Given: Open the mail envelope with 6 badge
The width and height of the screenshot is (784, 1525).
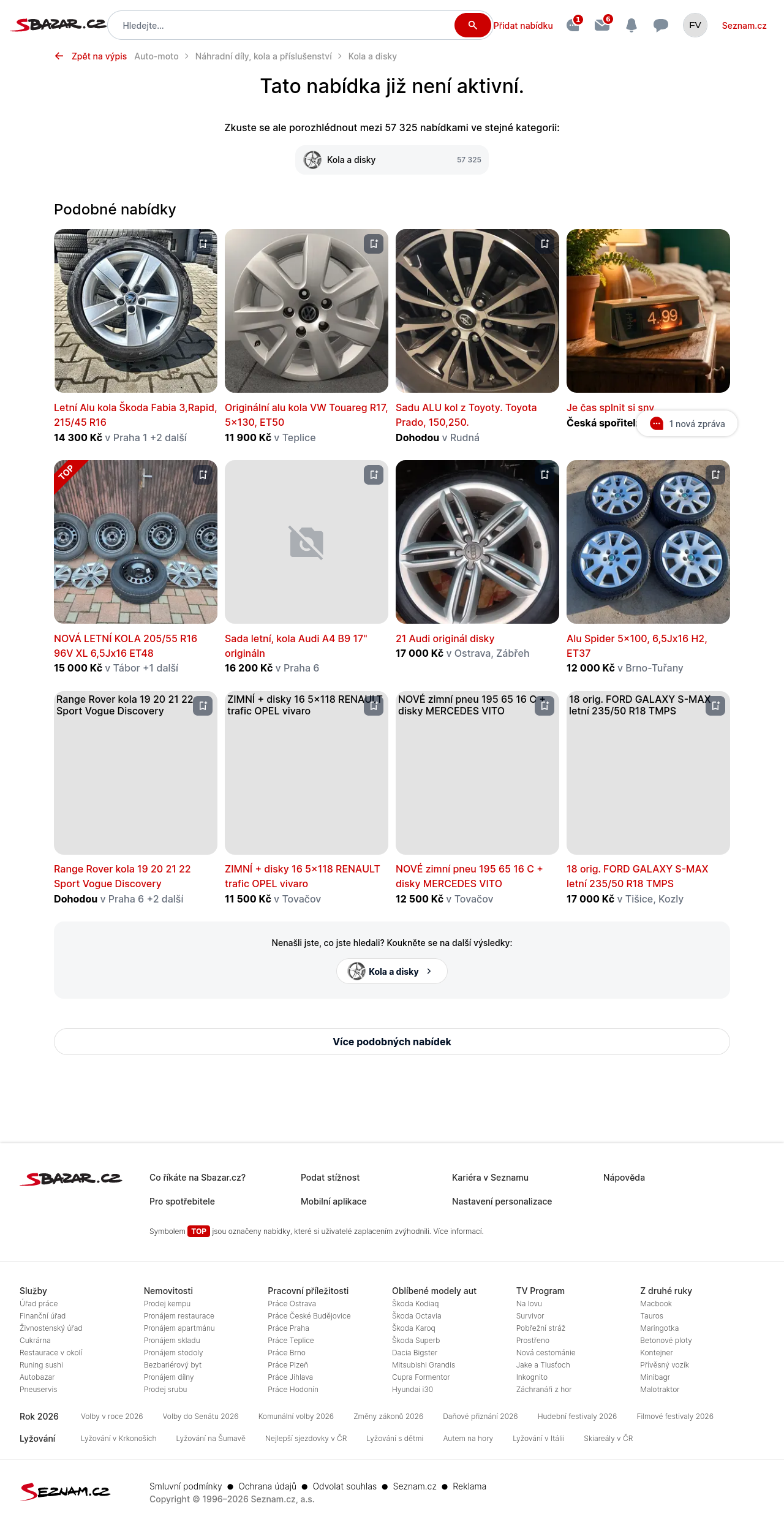Looking at the screenshot, I should click(x=602, y=25).
